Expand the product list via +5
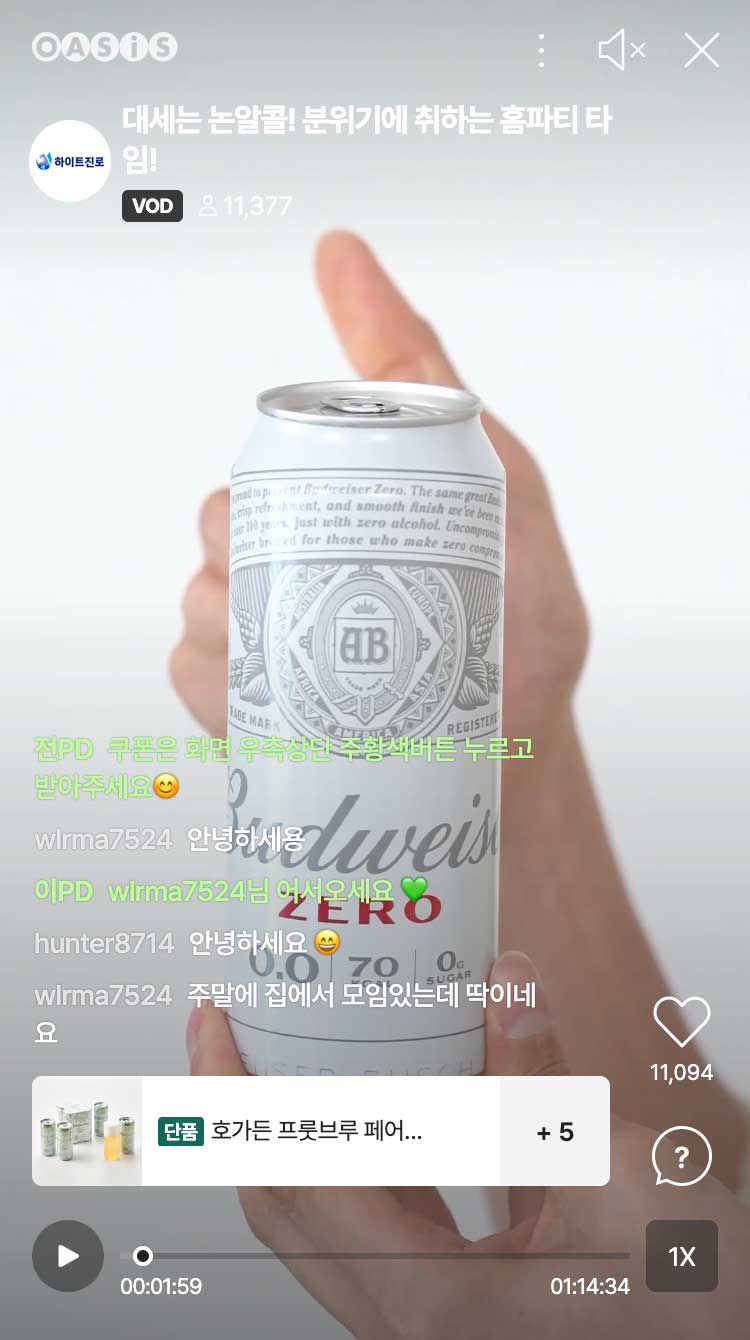 click(x=555, y=1130)
